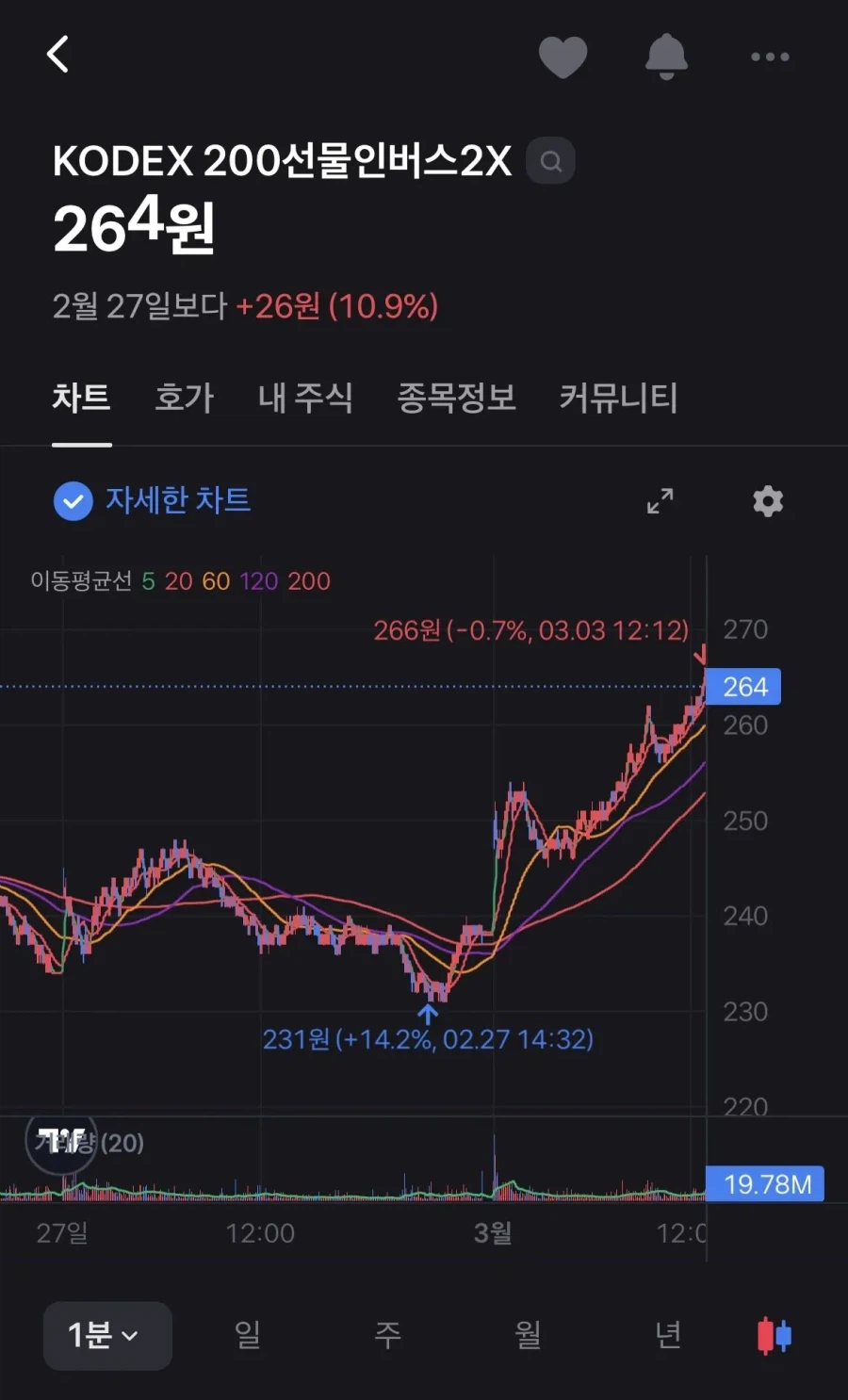Screen dimensions: 848x1400
Task: Click the 120 purple moving average label
Action: click(x=256, y=581)
